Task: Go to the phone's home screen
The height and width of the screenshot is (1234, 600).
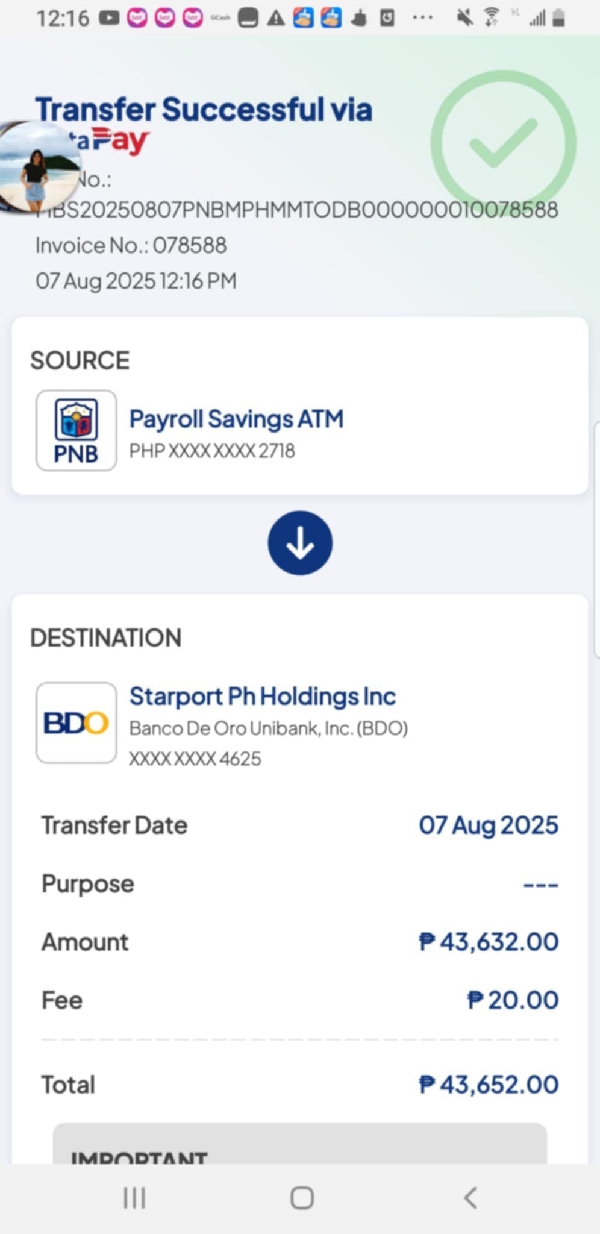Action: [x=301, y=1197]
